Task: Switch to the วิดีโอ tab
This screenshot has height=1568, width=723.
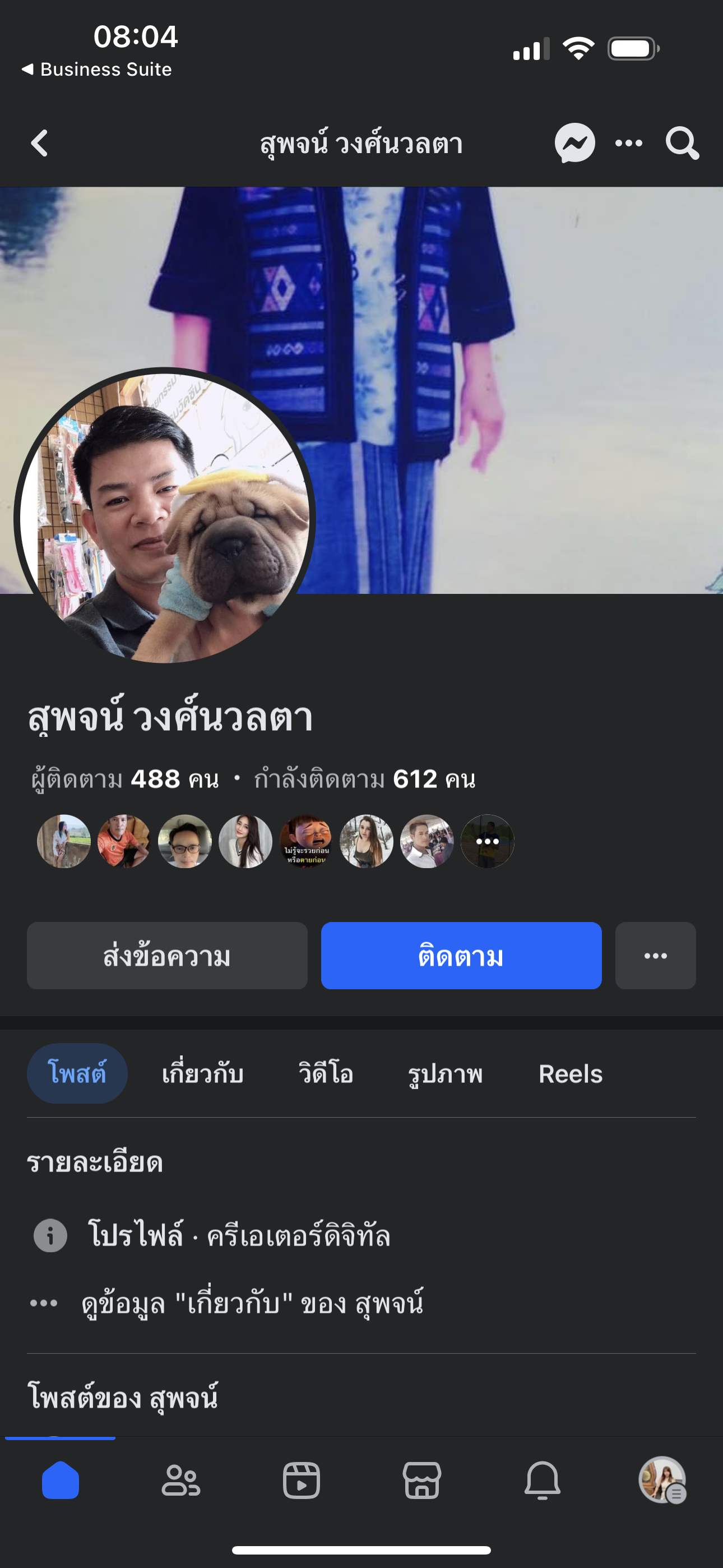Action: tap(326, 1074)
